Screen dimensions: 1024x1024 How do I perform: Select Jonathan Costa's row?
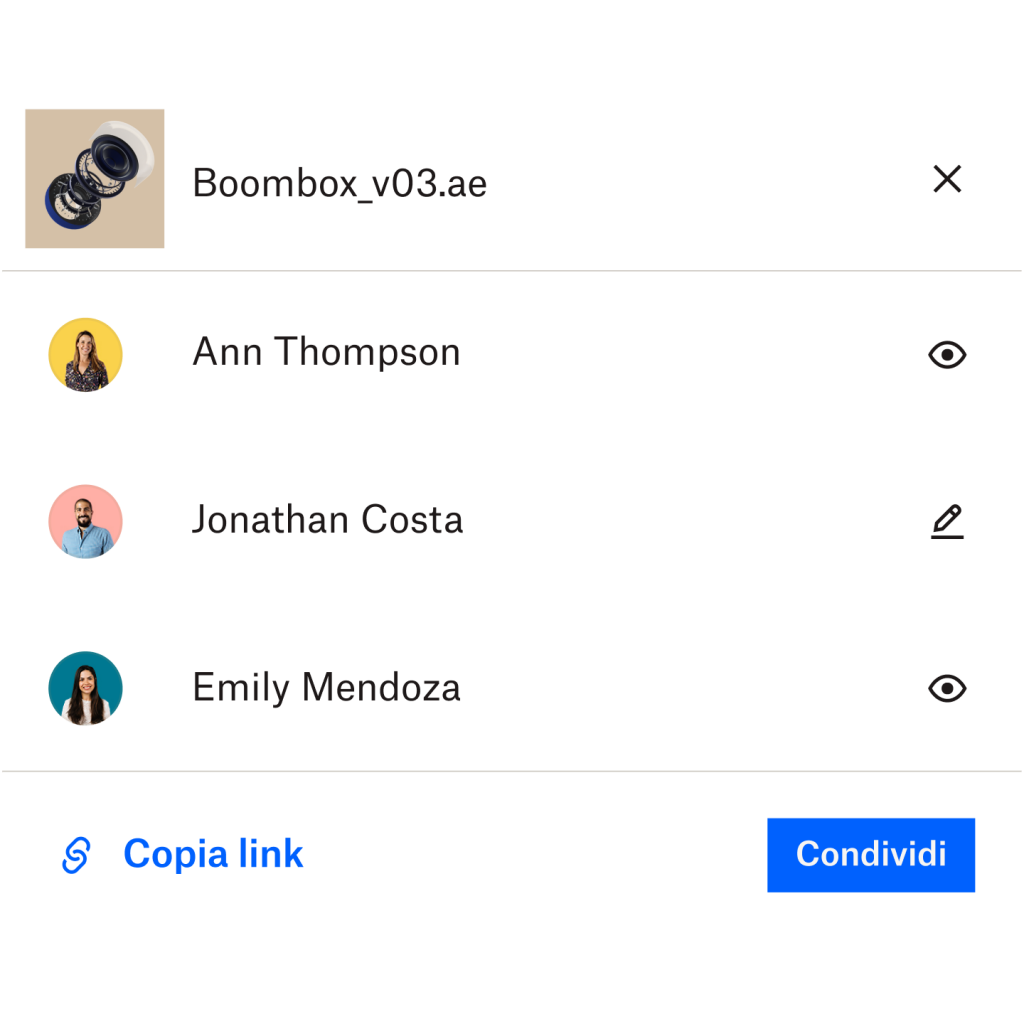tap(327, 520)
